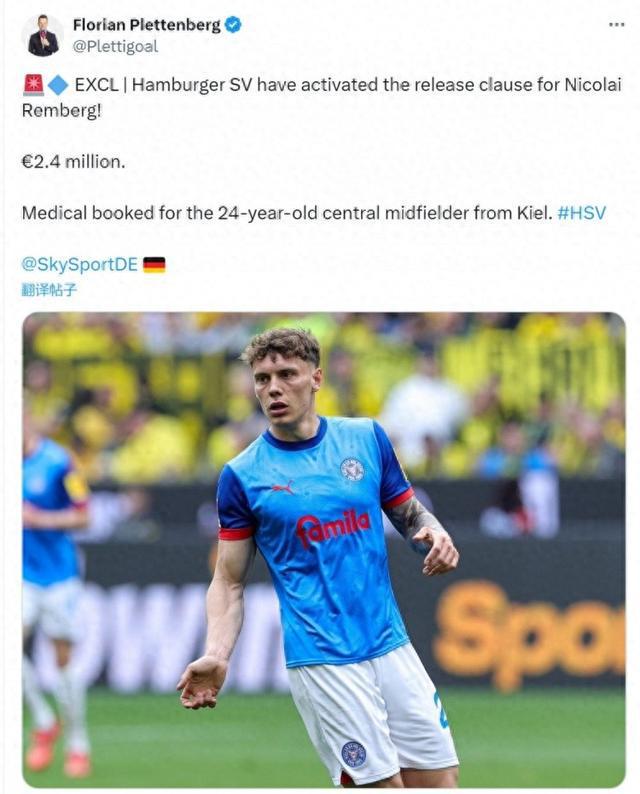Image resolution: width=640 pixels, height=794 pixels.
Task: Open the attached photo of the footballer
Action: coord(323,550)
